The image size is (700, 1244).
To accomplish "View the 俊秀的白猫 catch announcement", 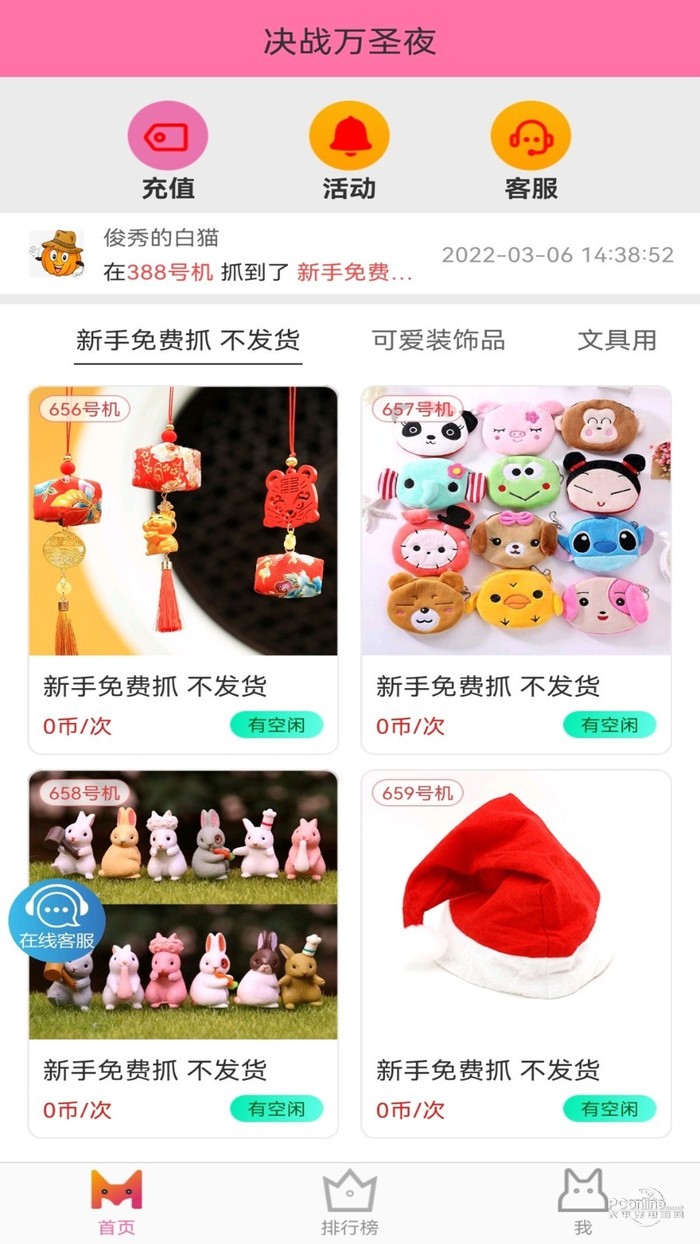I will click(350, 254).
